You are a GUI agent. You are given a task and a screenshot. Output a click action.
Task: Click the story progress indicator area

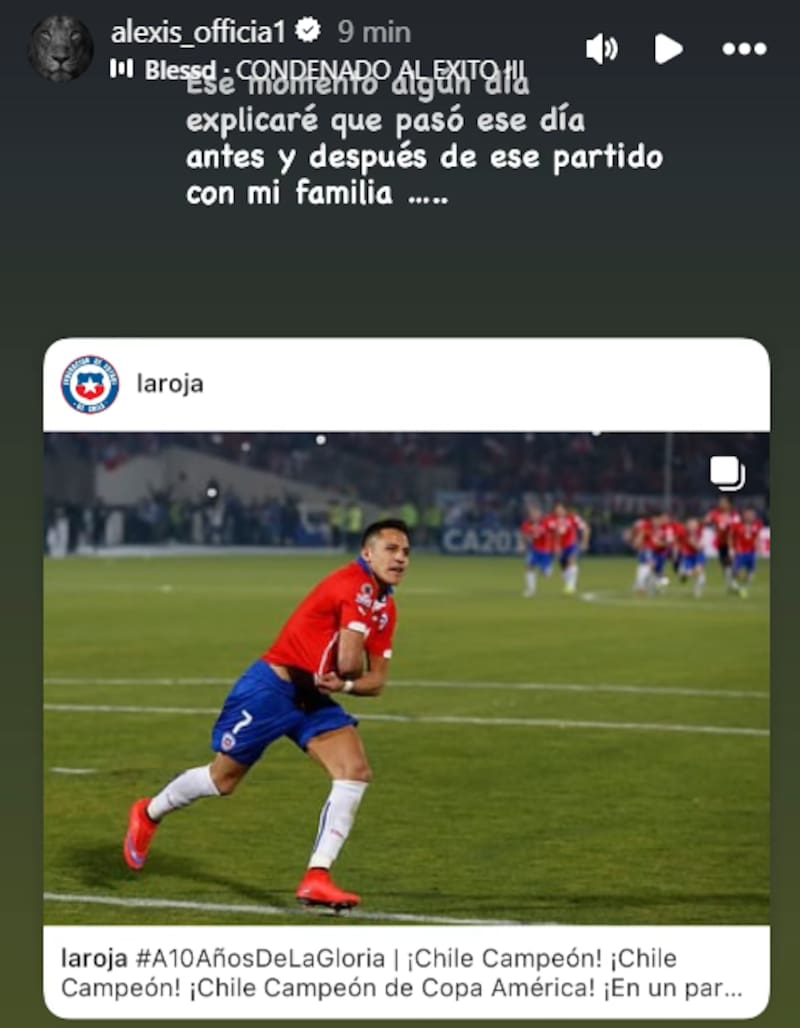tap(400, 5)
